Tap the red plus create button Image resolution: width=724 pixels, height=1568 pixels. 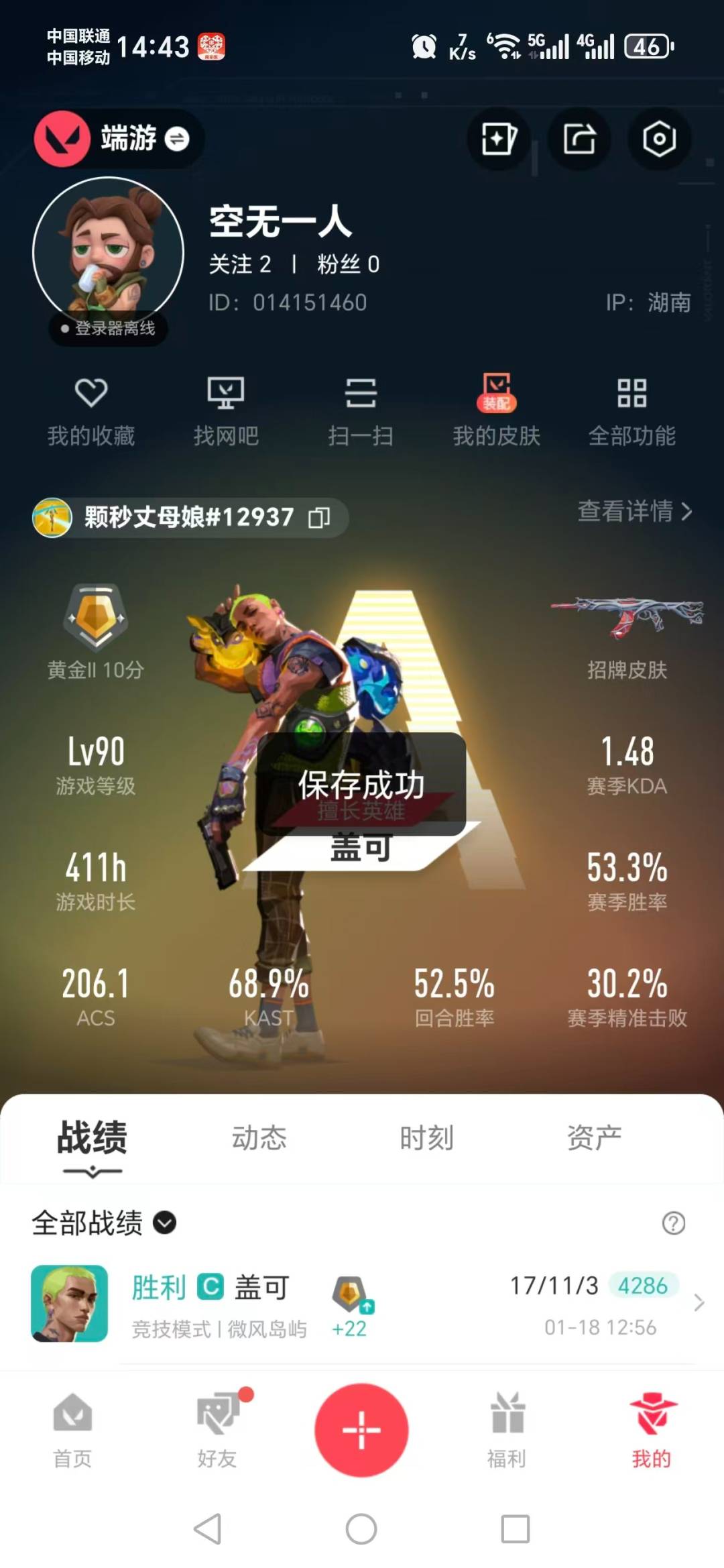[361, 1430]
